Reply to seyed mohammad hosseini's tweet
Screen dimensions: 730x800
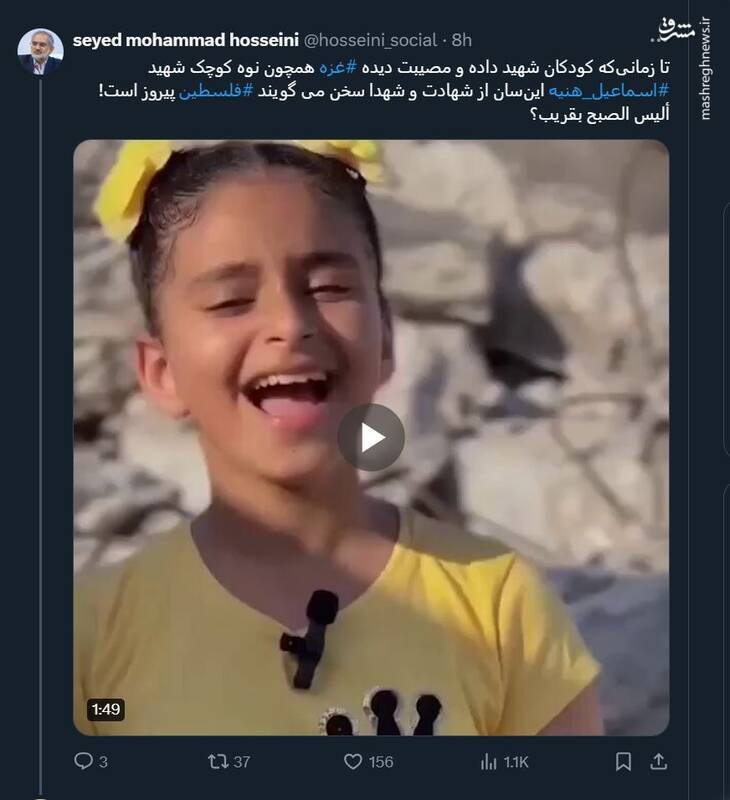coord(83,762)
